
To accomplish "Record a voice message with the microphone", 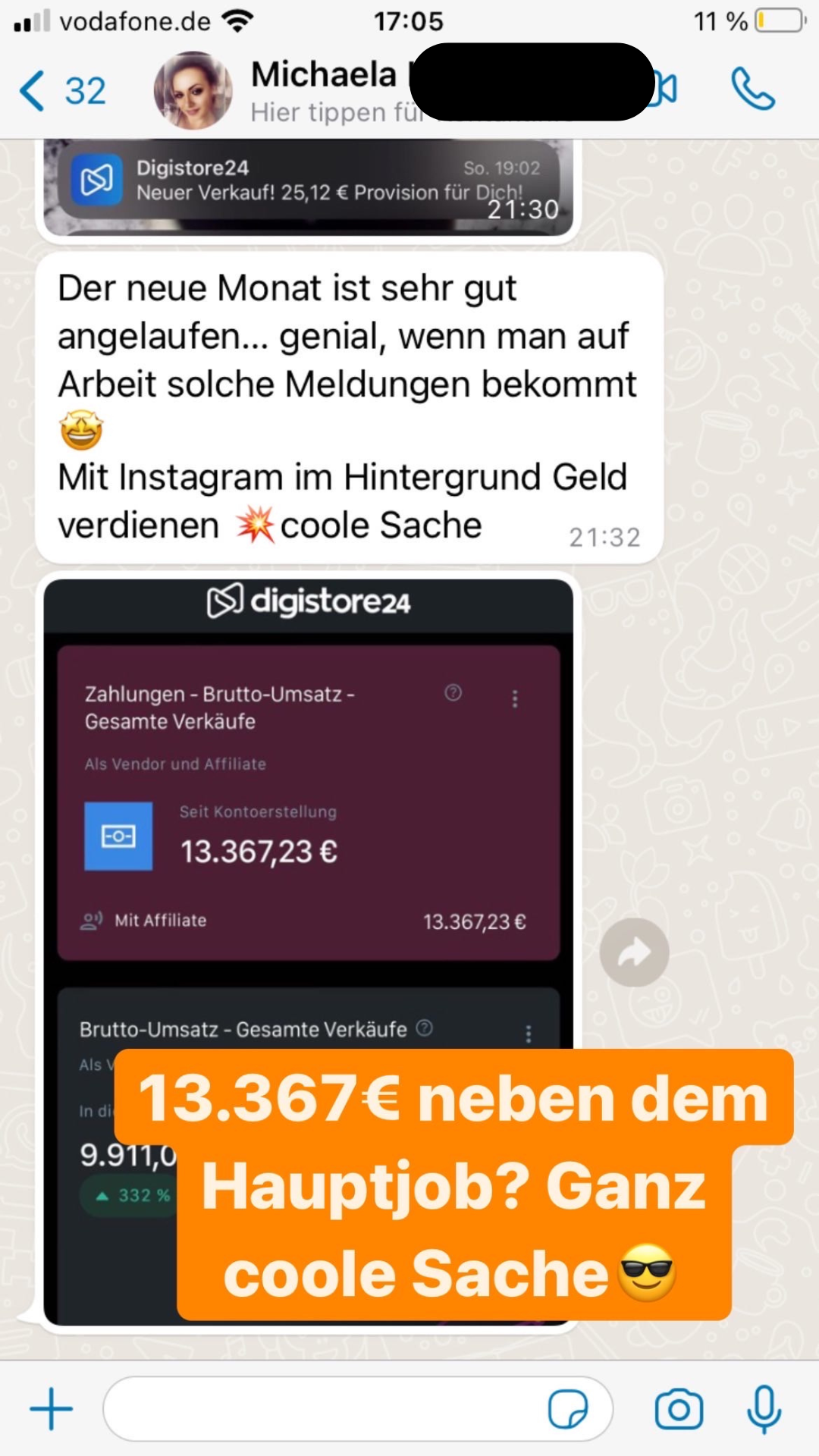I will pyautogui.click(x=764, y=1409).
